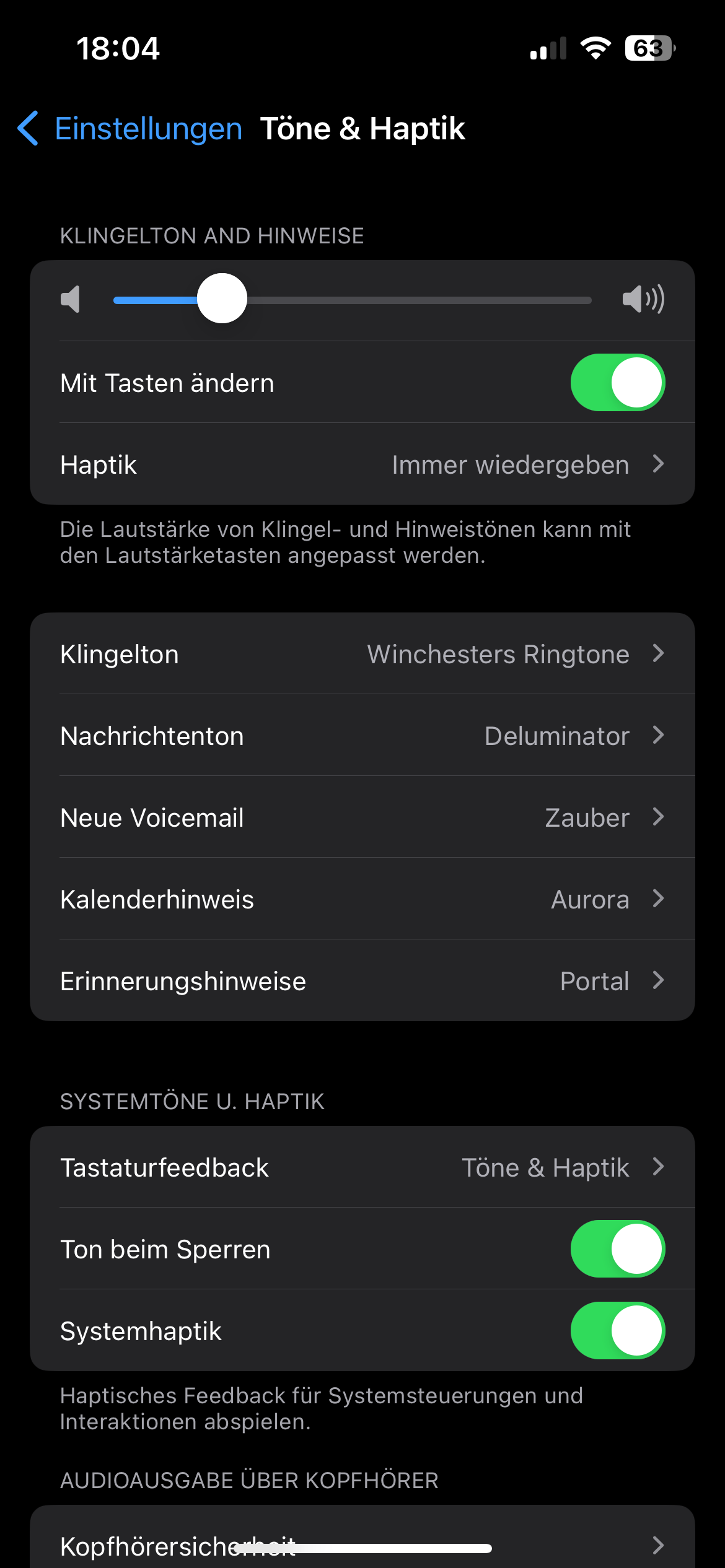Screen dimensions: 725x1568
Task: Toggle Systemhaptik off
Action: pyautogui.click(x=617, y=1331)
